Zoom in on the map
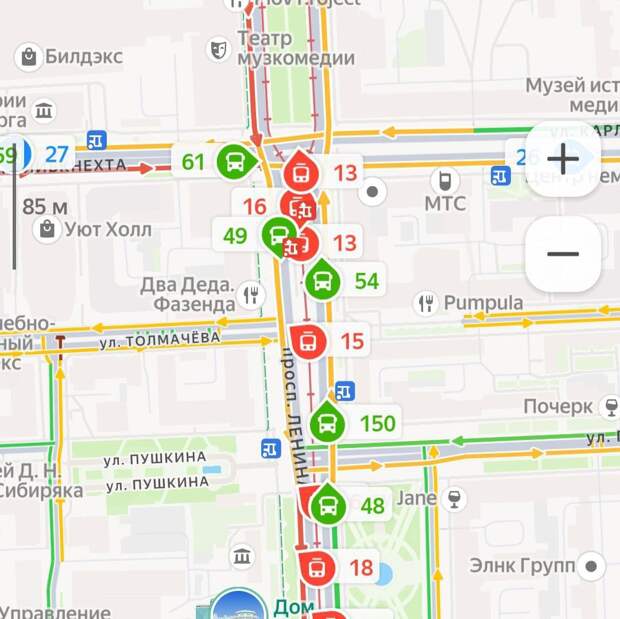 click(x=563, y=159)
